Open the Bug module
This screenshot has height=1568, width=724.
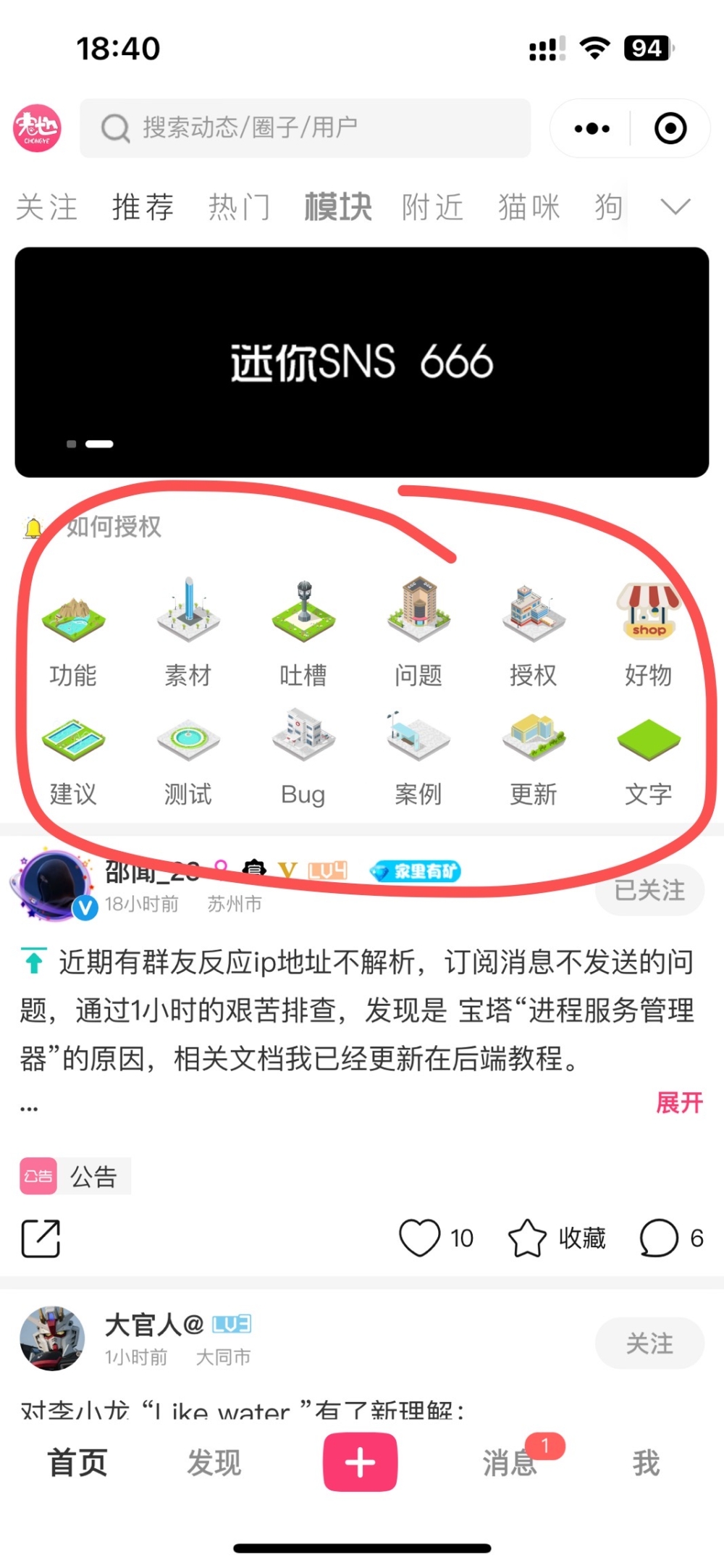click(303, 757)
